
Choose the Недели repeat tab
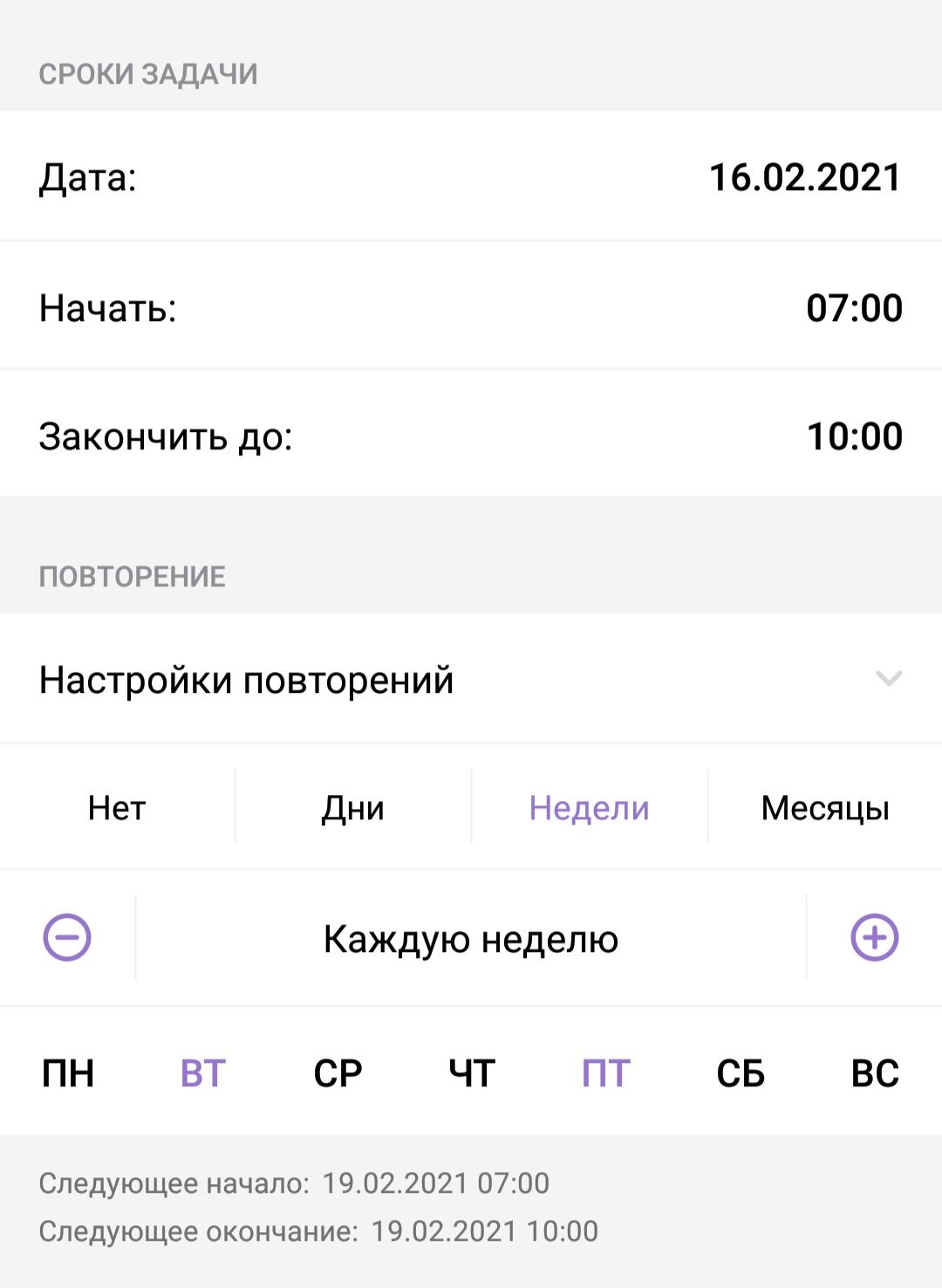589,808
